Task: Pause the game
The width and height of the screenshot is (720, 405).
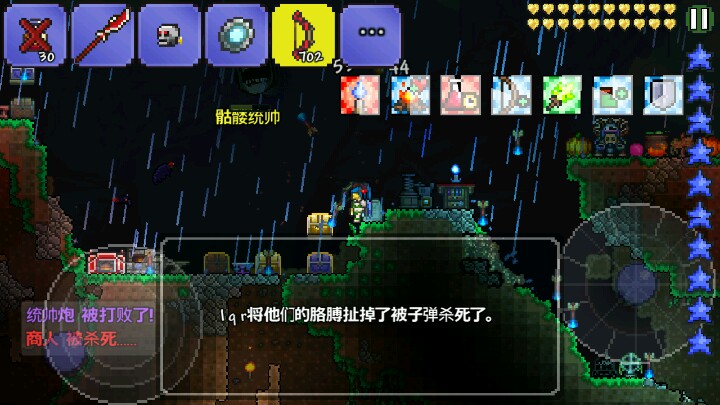Action: [698, 18]
